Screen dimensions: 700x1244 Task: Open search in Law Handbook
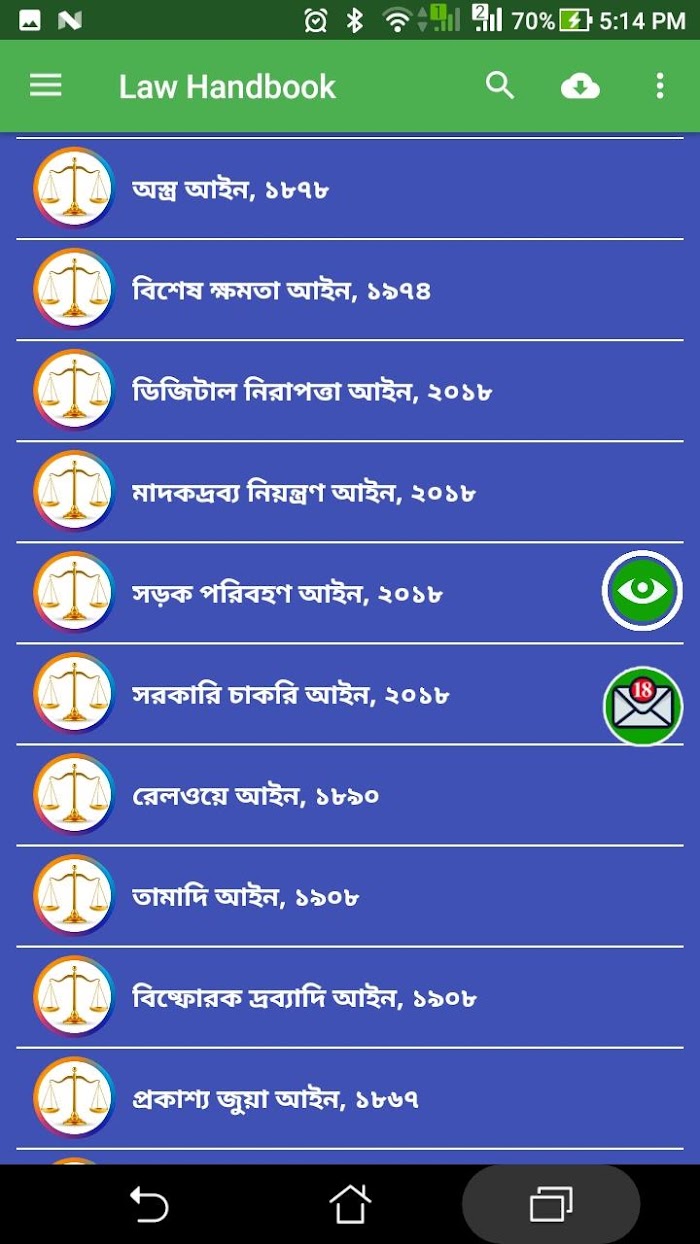pyautogui.click(x=500, y=86)
